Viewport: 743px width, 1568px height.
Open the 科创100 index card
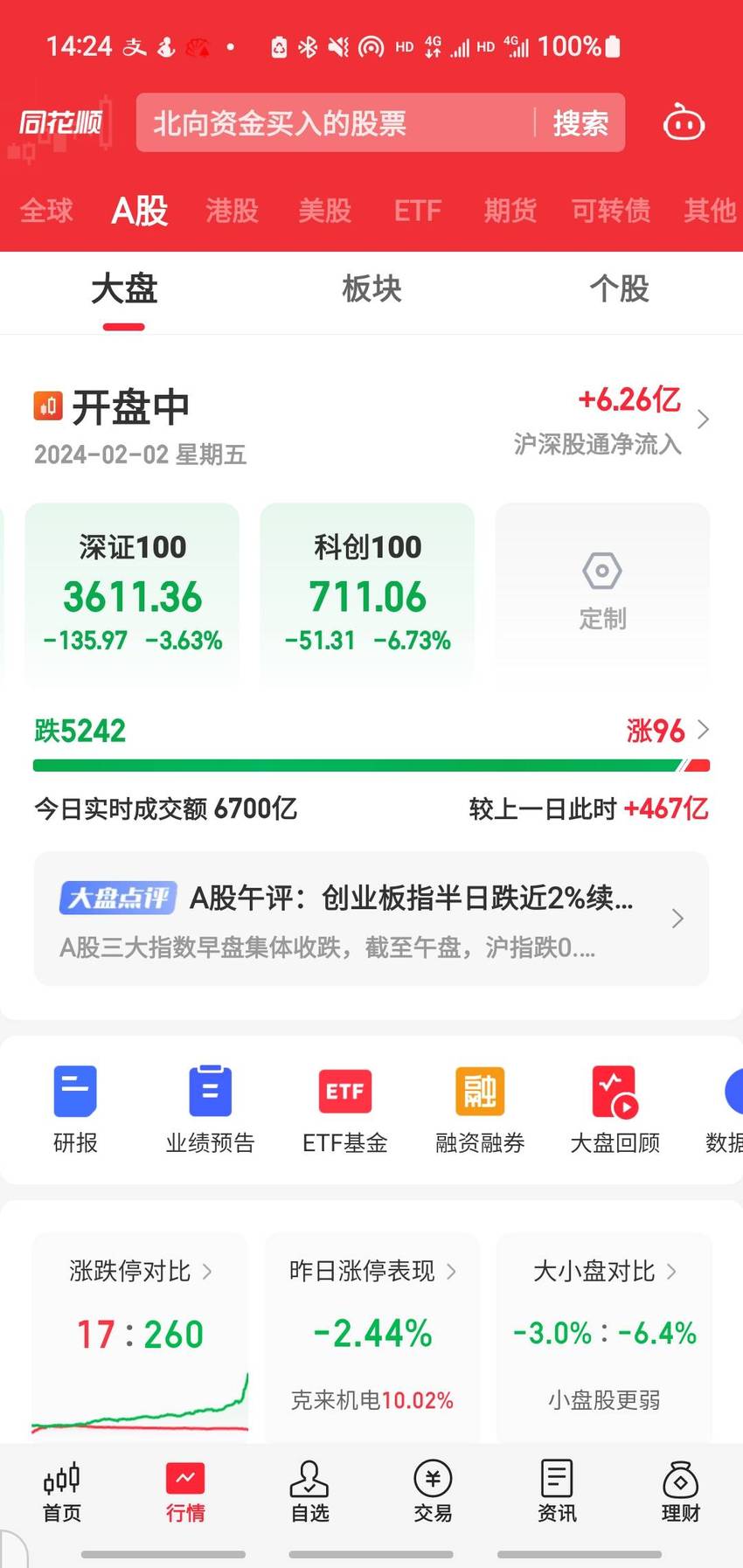click(x=367, y=592)
